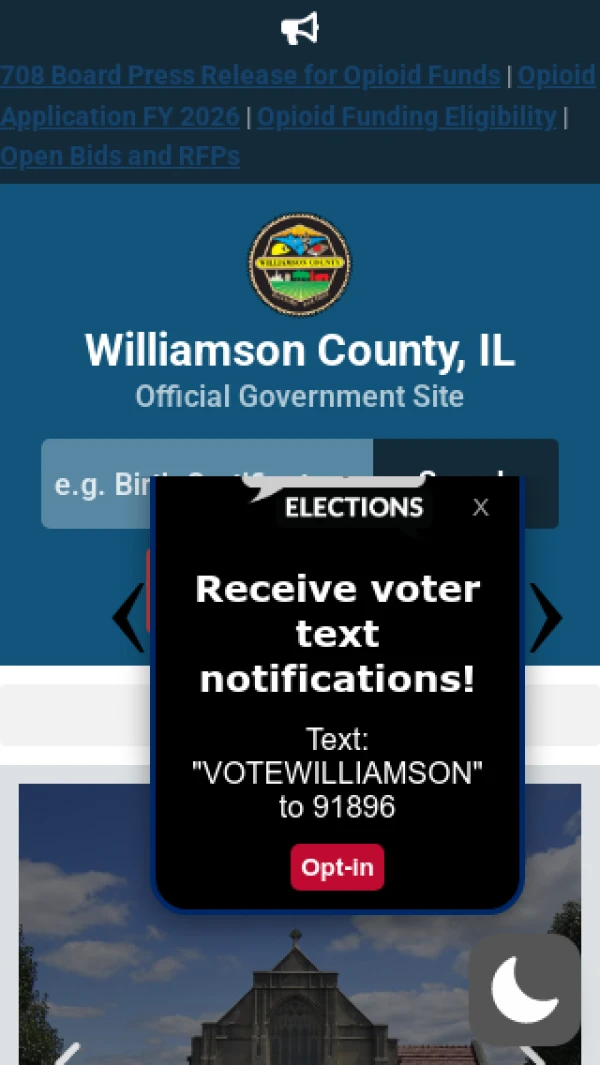Screen dimensions: 600x1065
Task: Open the Open Bids and RFPs link
Action: (120, 156)
